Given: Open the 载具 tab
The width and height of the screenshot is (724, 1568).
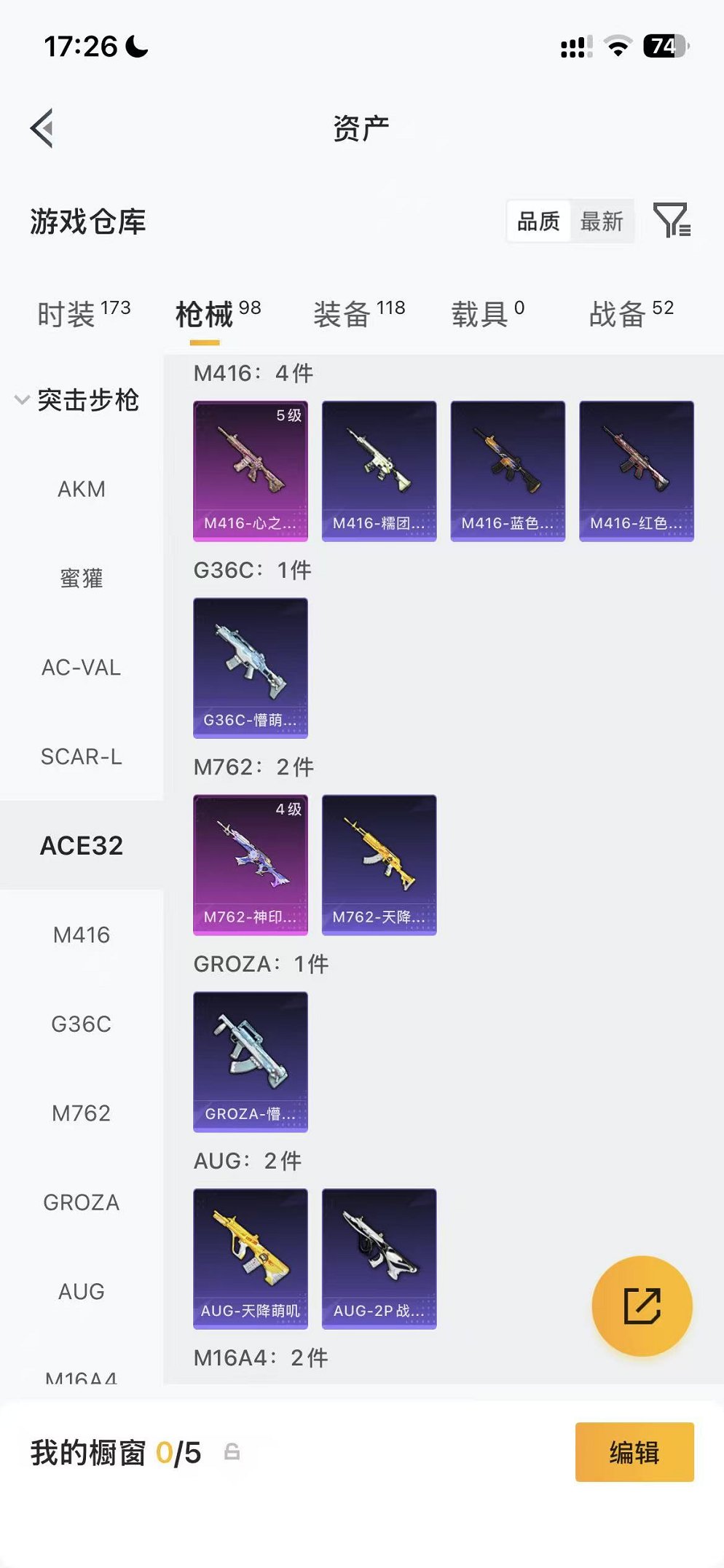Looking at the screenshot, I should [487, 313].
